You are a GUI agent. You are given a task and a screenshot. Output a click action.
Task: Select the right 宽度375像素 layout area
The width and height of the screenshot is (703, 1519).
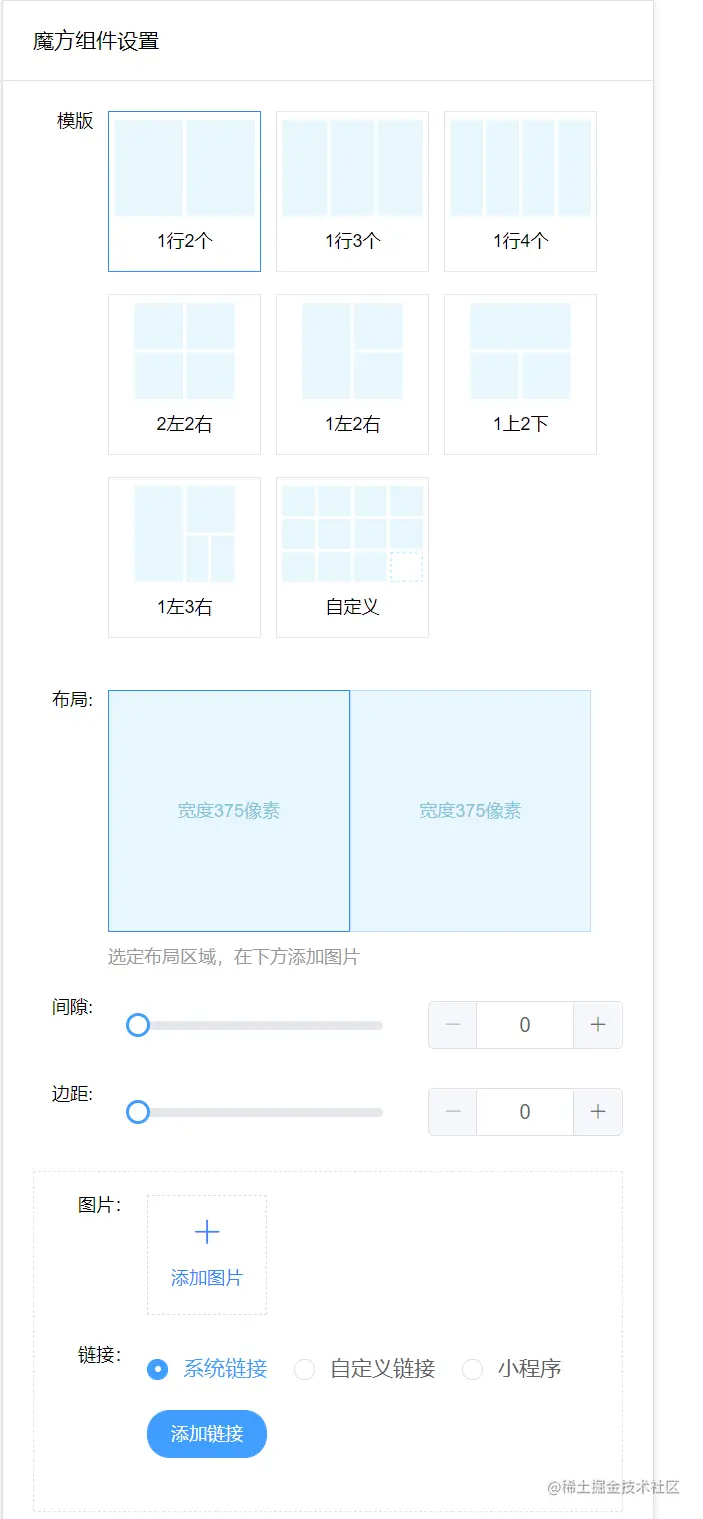tap(470, 810)
